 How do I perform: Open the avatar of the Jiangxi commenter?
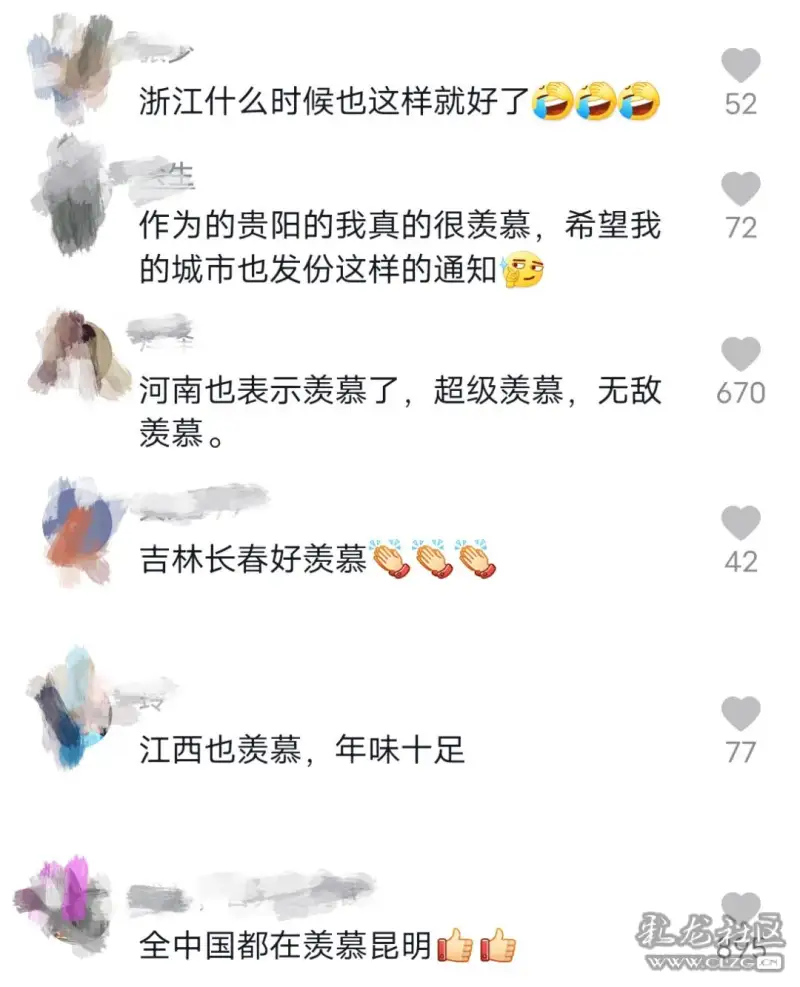pyautogui.click(x=72, y=708)
